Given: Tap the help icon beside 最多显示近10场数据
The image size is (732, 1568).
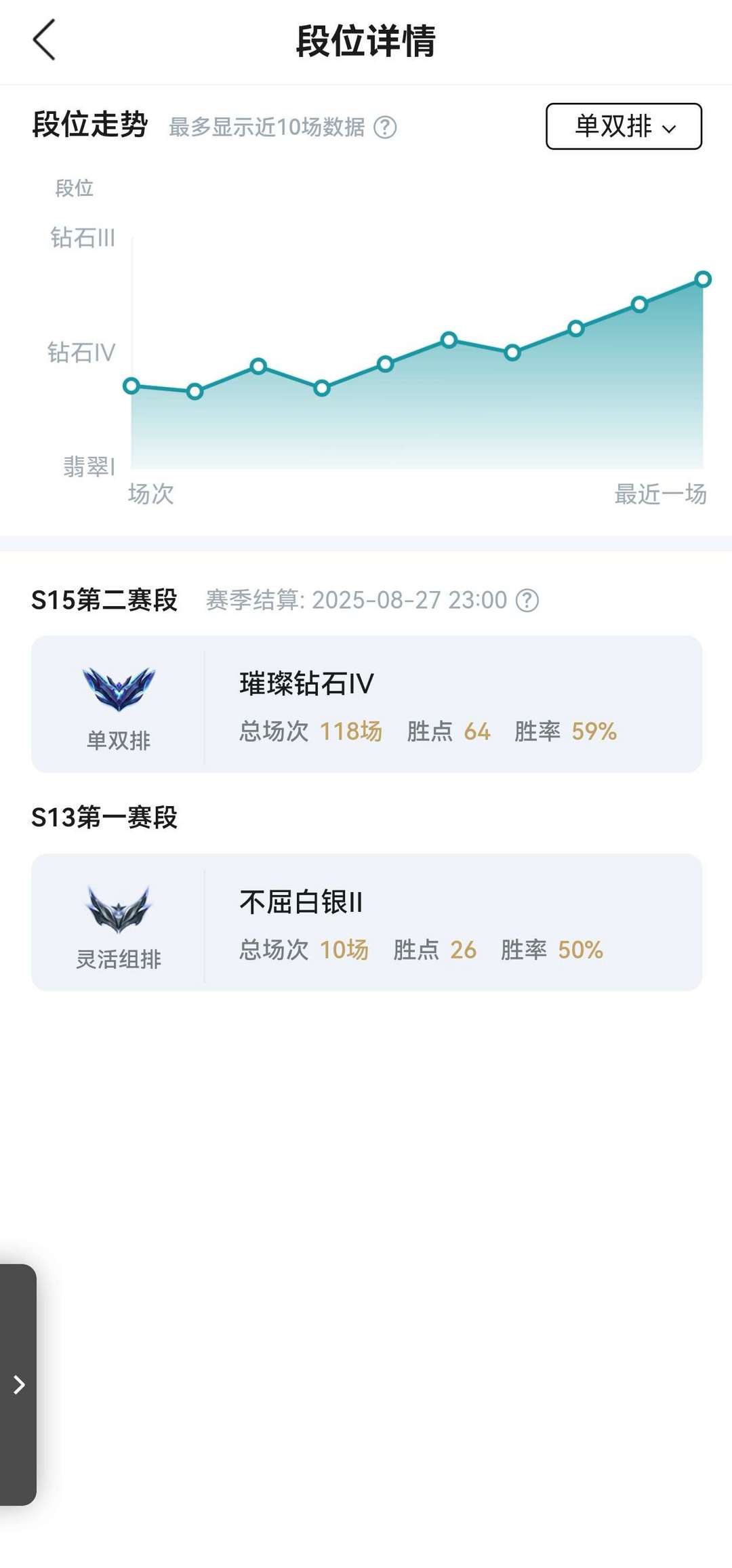Looking at the screenshot, I should [385, 127].
